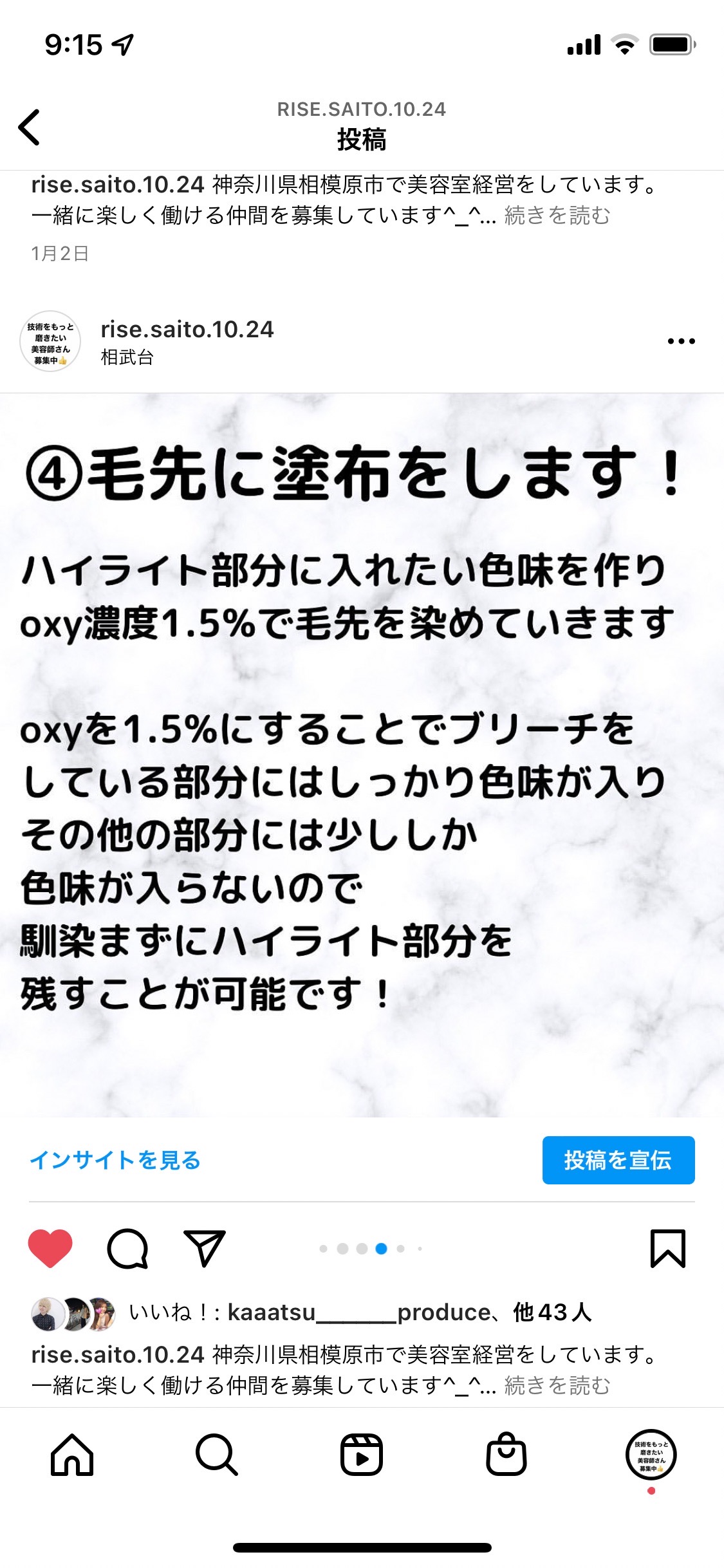Open the three-dot post options menu
The width and height of the screenshot is (724, 1568).
(x=681, y=341)
